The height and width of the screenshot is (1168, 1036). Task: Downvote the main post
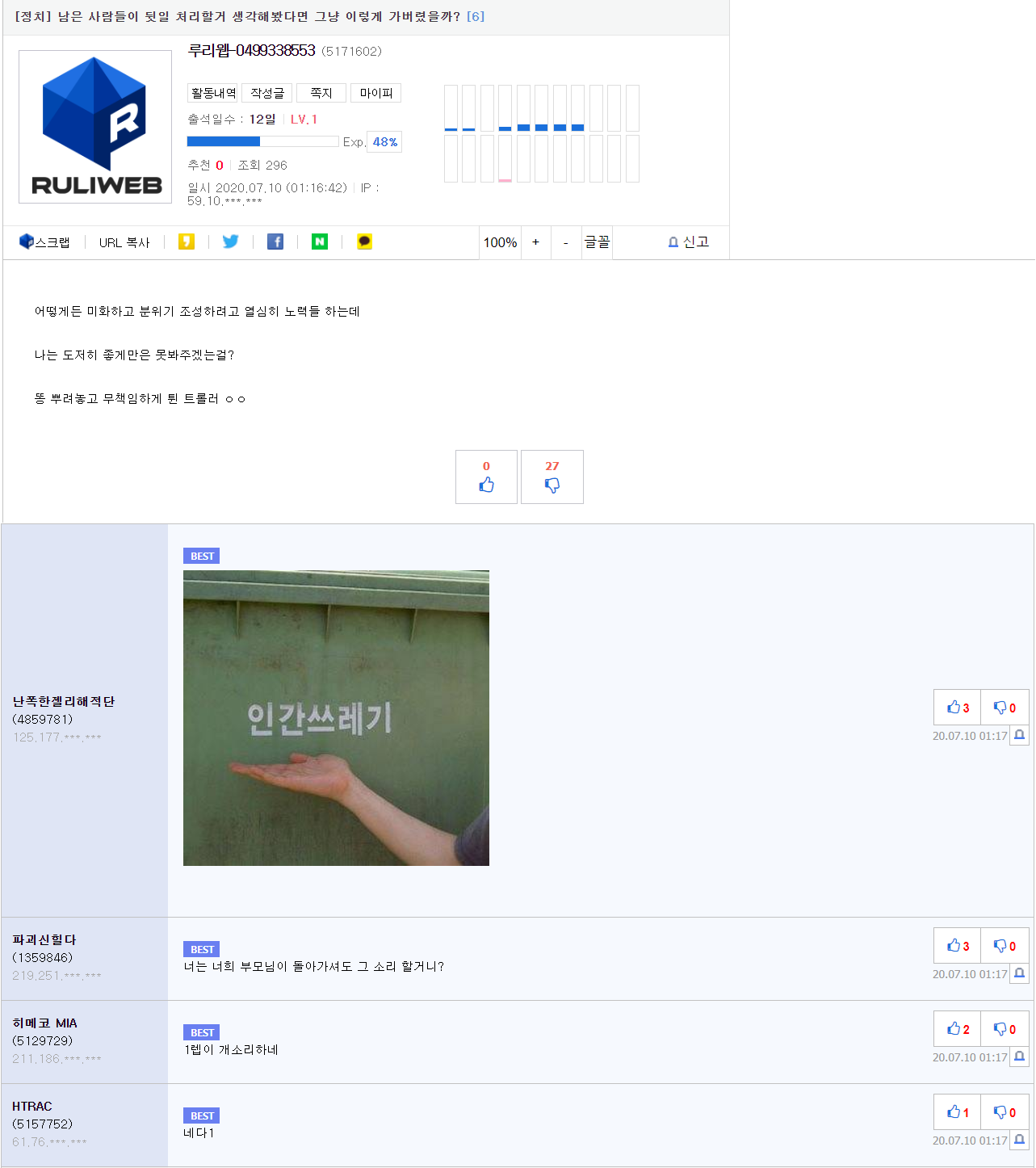point(552,477)
